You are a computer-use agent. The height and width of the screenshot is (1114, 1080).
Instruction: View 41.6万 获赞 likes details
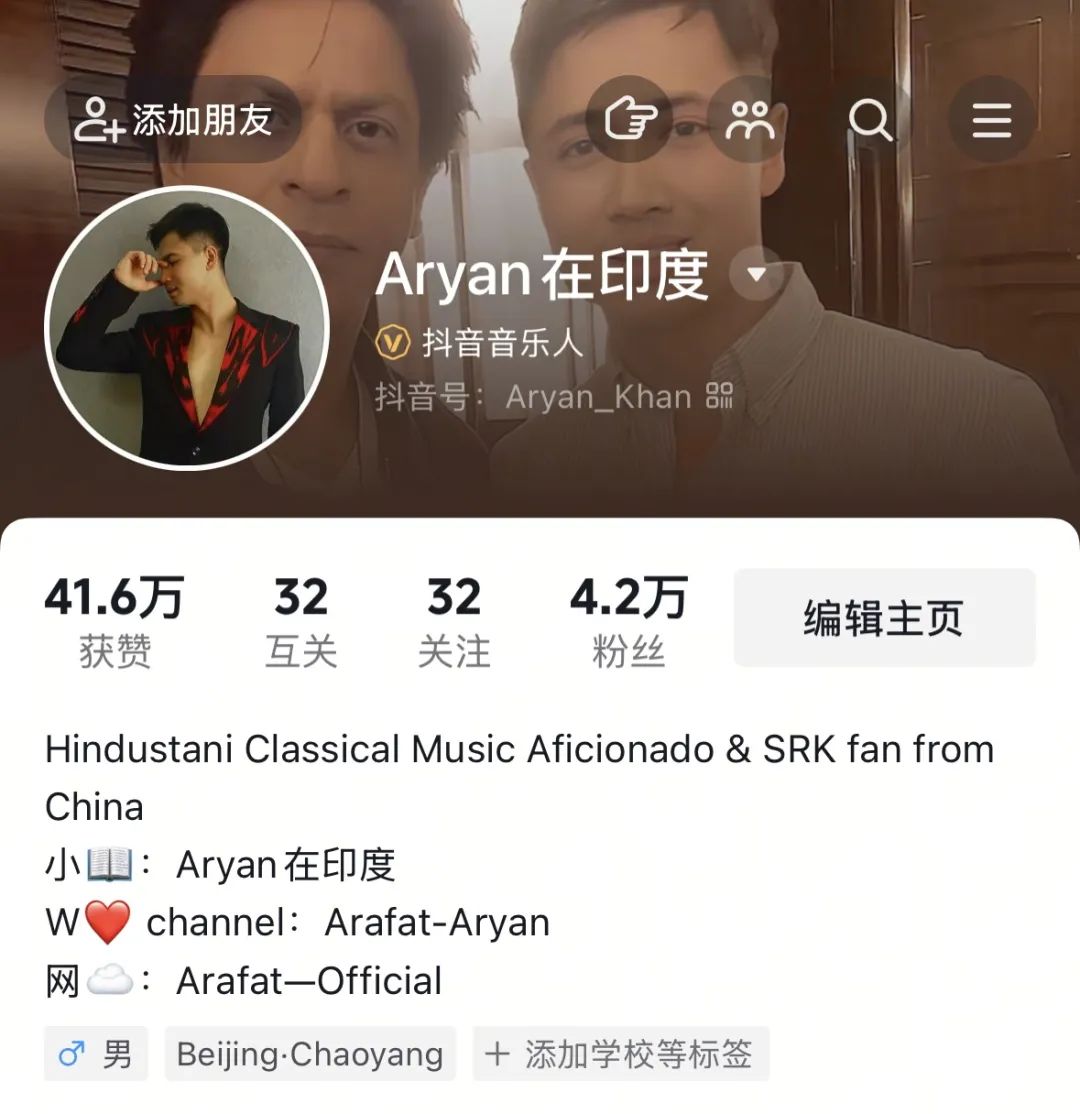(x=114, y=622)
